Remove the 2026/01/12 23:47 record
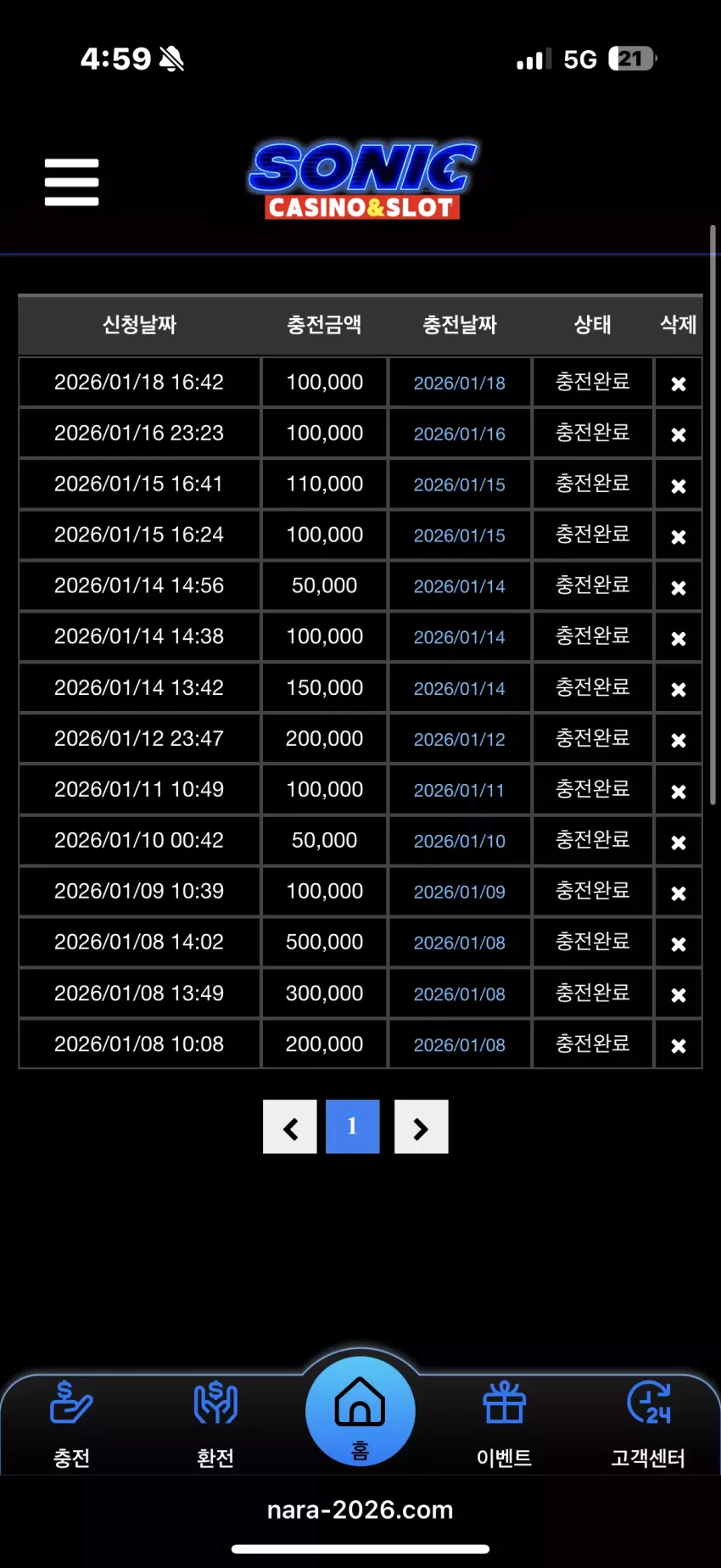 679,740
